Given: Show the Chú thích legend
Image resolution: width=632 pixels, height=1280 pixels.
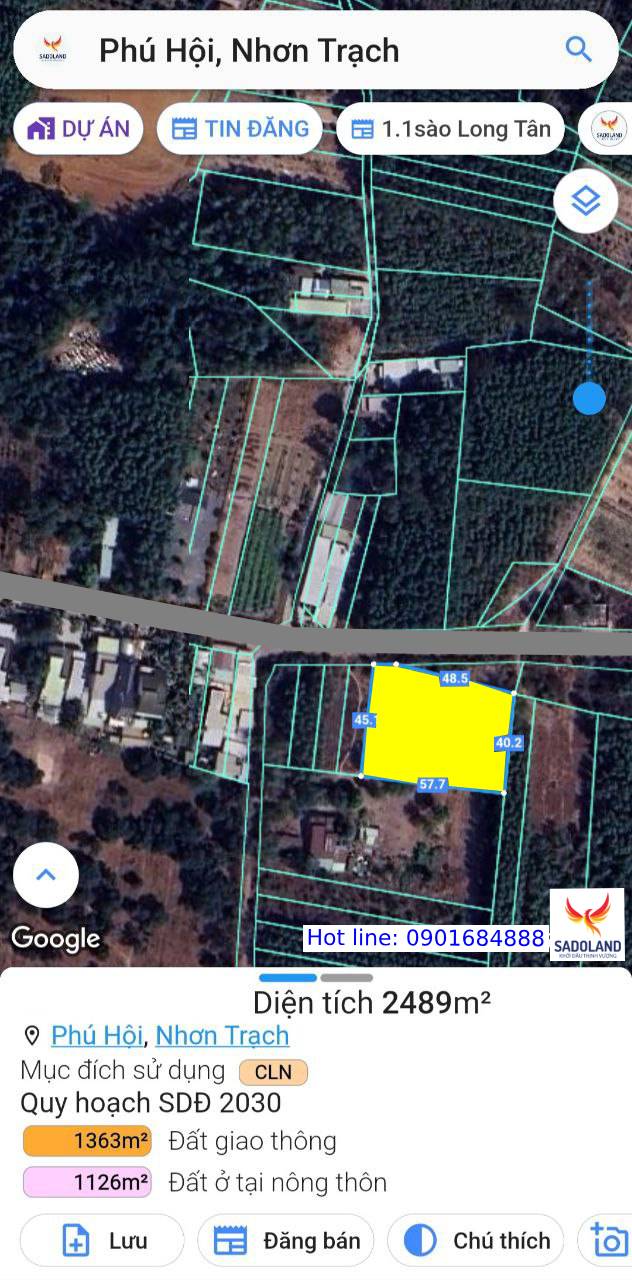Looking at the screenshot, I should pos(475,1241).
